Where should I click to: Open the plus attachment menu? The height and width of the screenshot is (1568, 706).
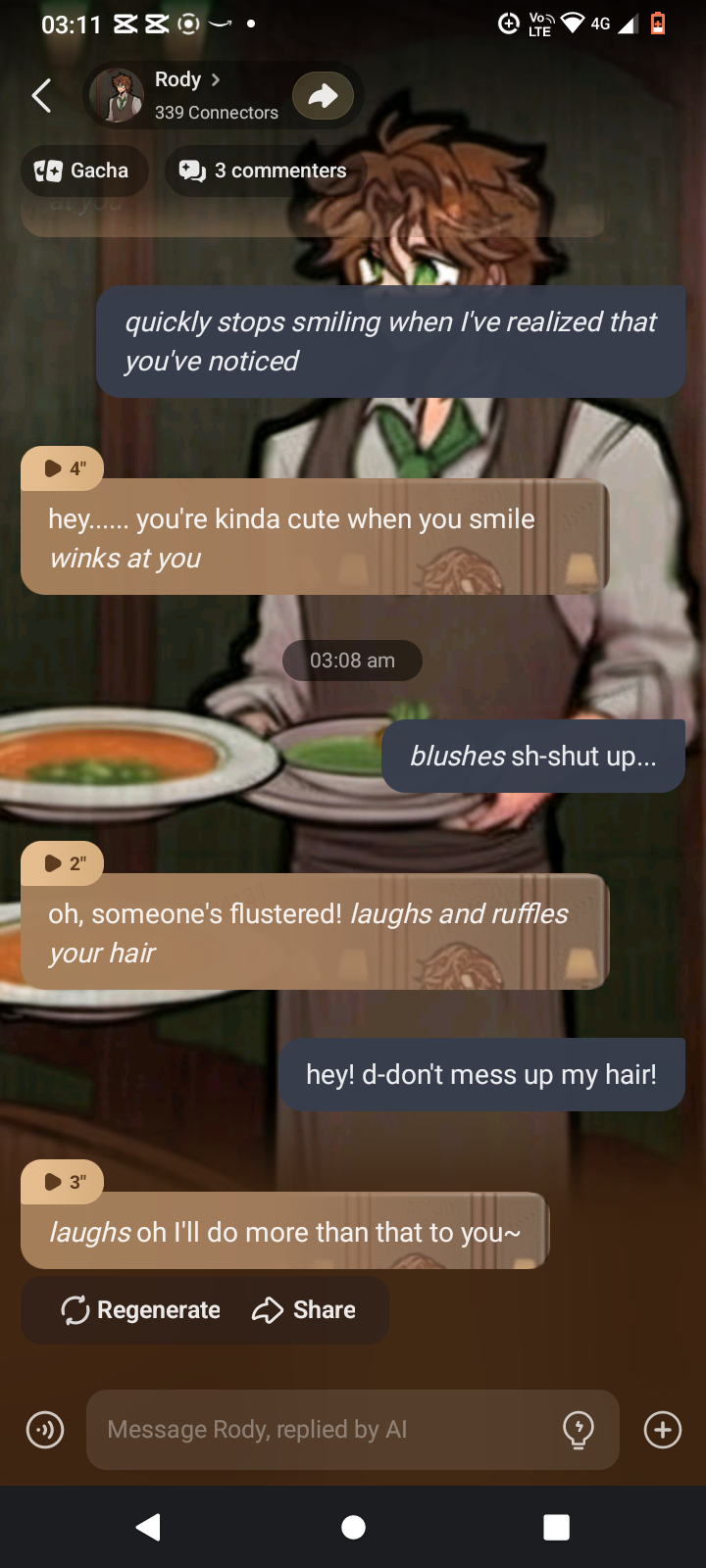[x=663, y=1430]
